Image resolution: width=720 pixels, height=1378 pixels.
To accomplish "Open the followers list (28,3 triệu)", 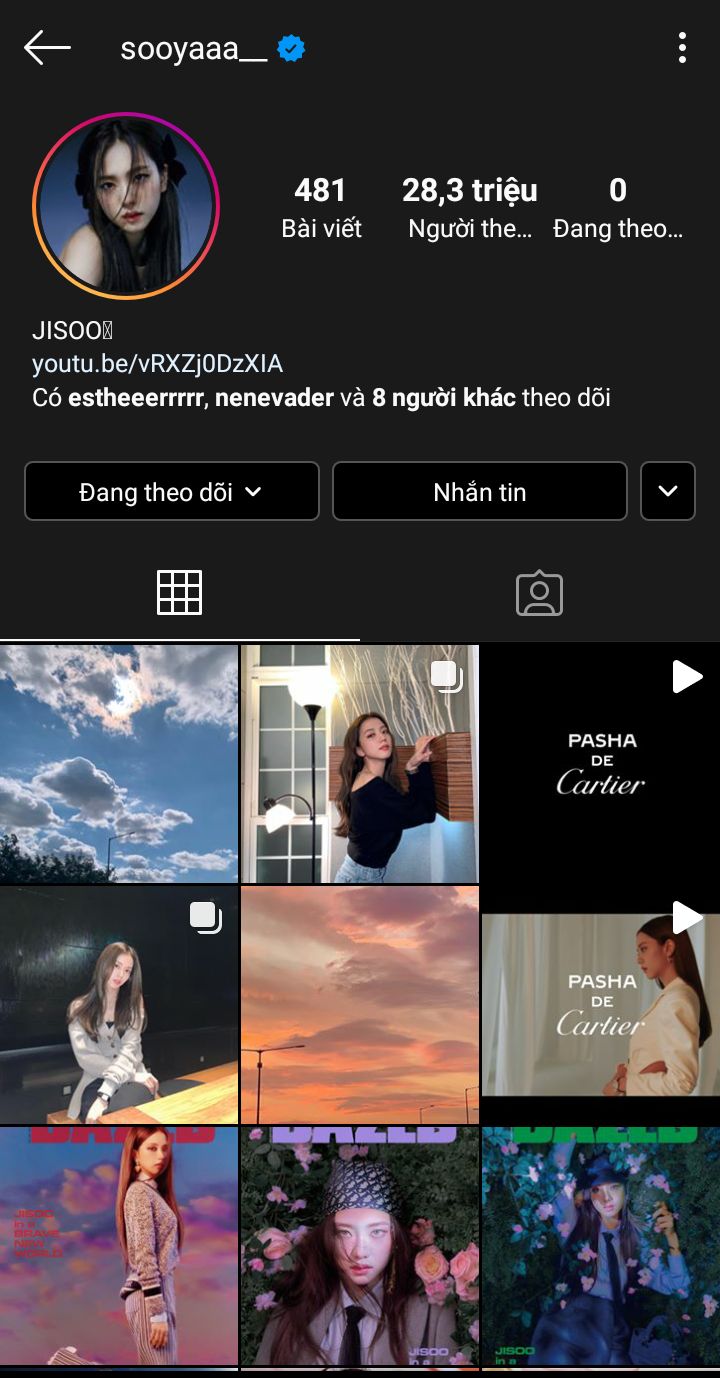I will pos(470,207).
